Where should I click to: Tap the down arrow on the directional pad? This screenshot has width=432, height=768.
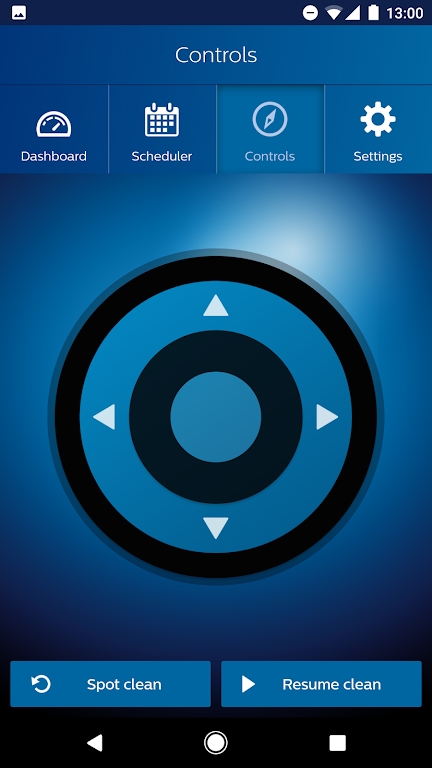point(216,528)
